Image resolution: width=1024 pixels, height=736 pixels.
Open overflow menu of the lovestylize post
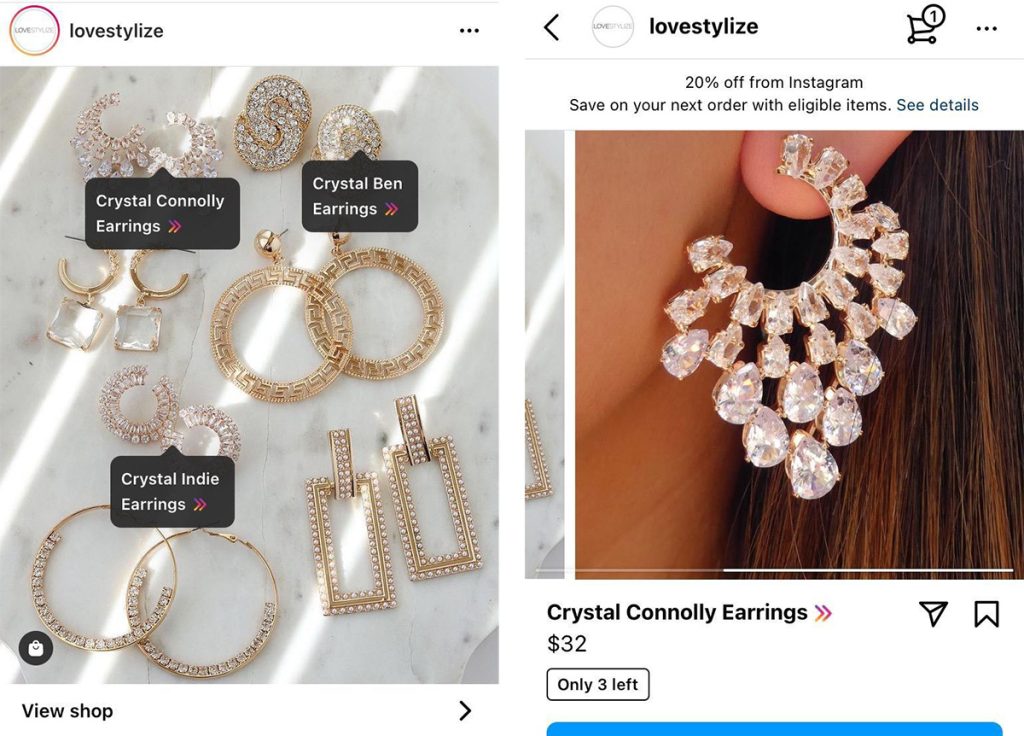469,31
